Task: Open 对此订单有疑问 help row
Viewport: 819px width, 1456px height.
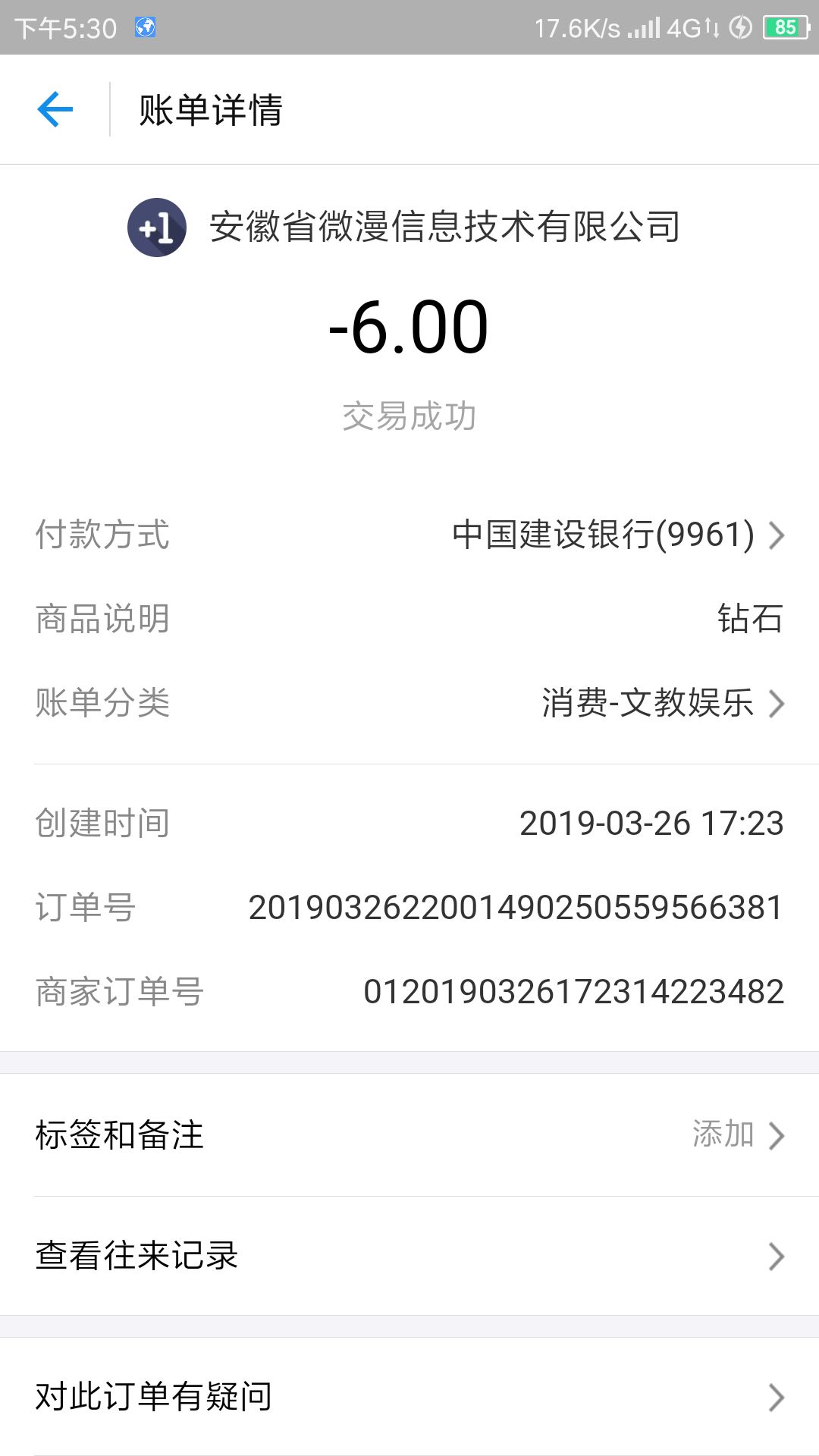Action: click(x=409, y=1397)
